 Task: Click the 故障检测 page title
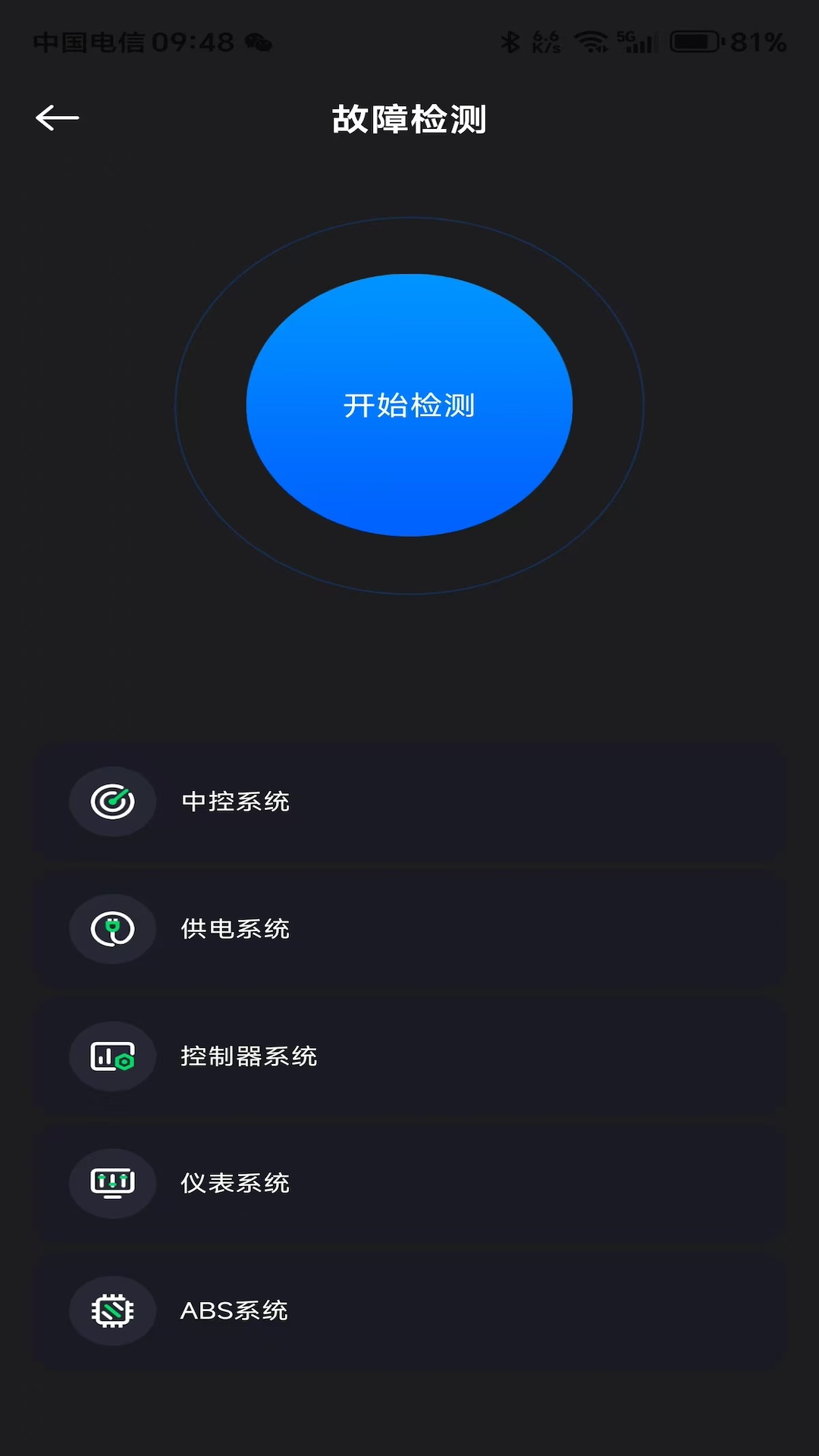click(x=409, y=119)
